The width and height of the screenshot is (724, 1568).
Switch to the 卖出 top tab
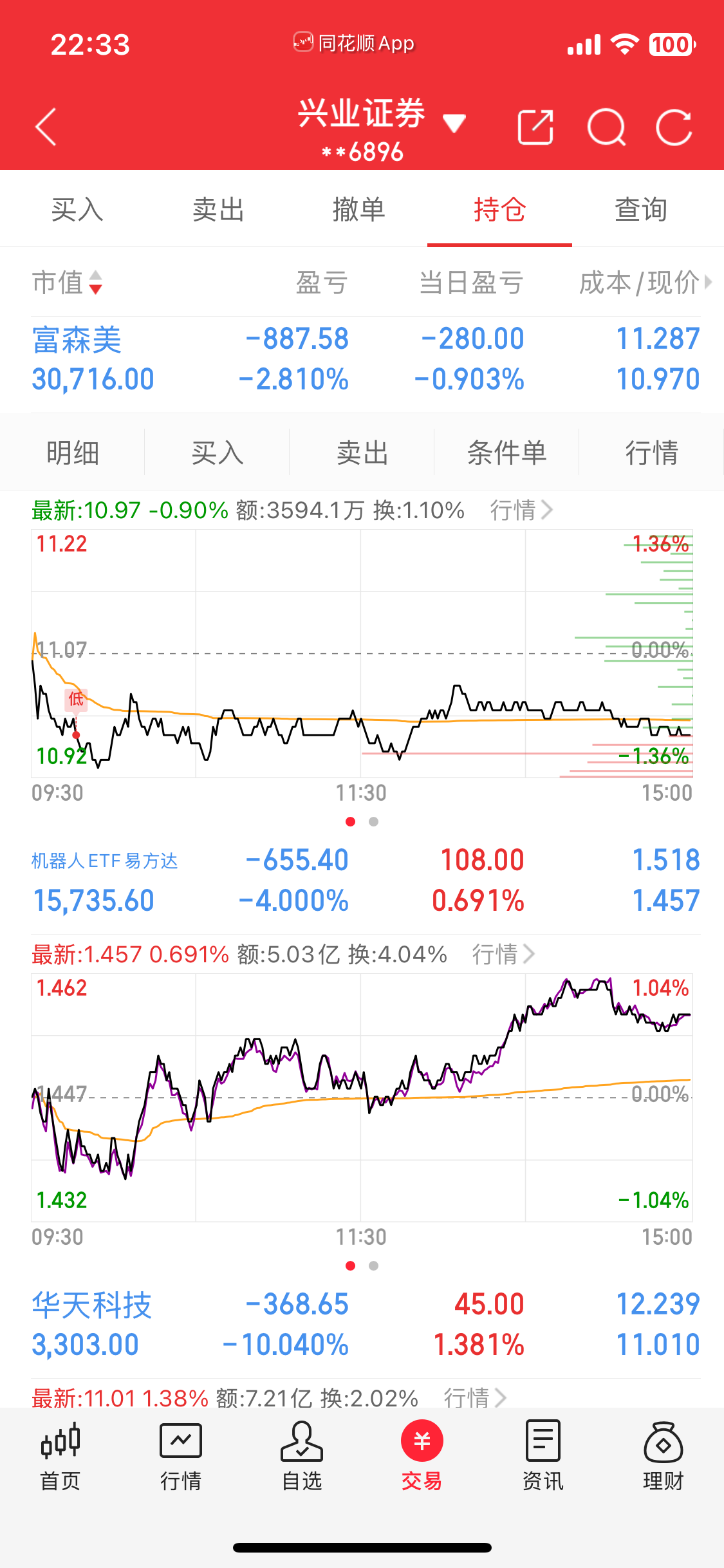(x=218, y=210)
